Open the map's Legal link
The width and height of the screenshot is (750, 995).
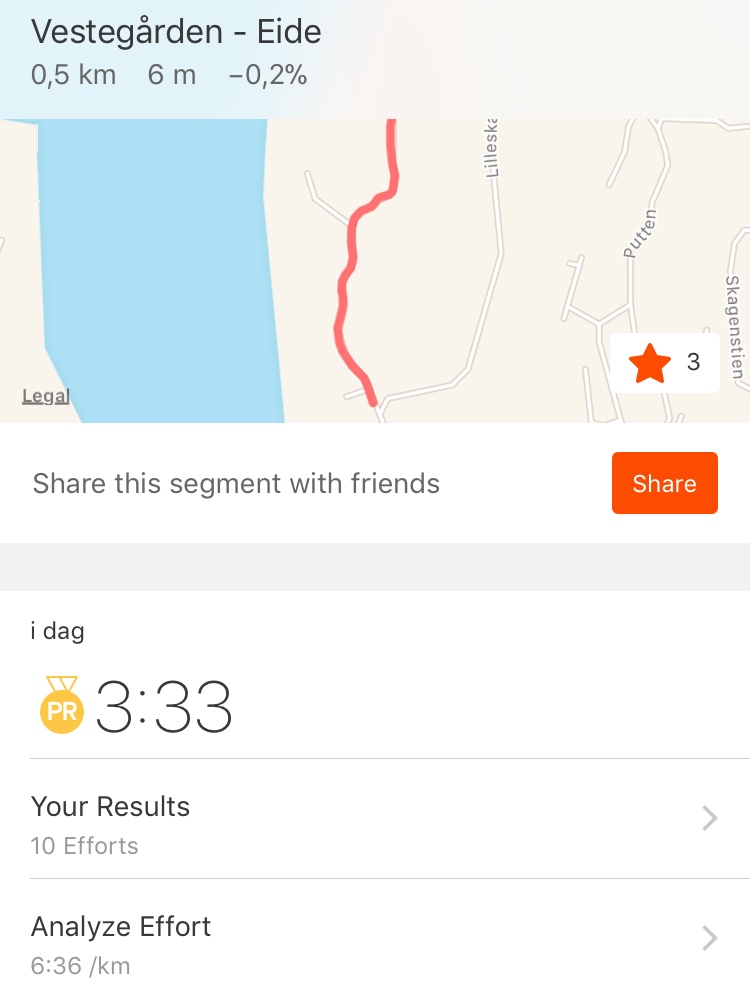tap(46, 396)
